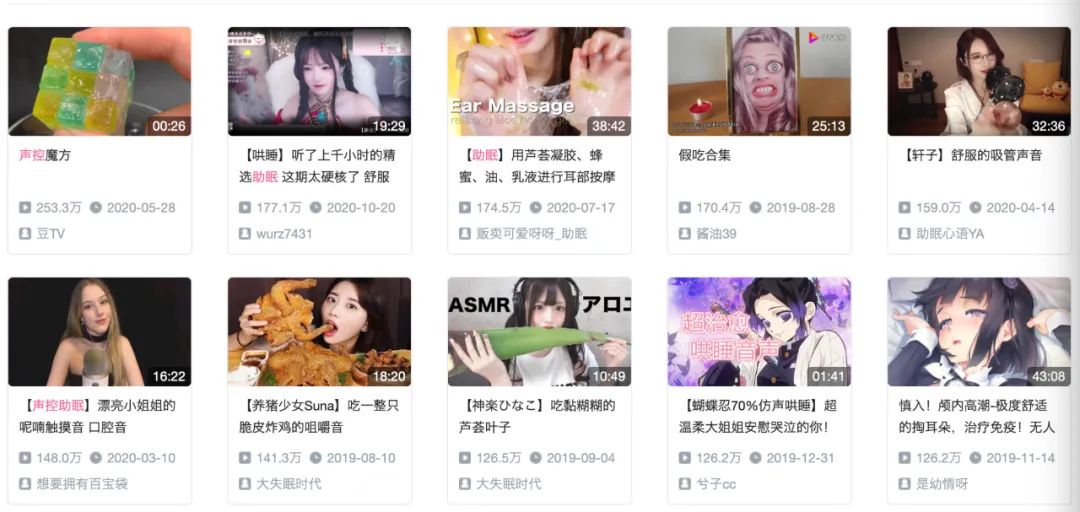
Task: Watch the 假吃合集 video
Action: tap(759, 82)
